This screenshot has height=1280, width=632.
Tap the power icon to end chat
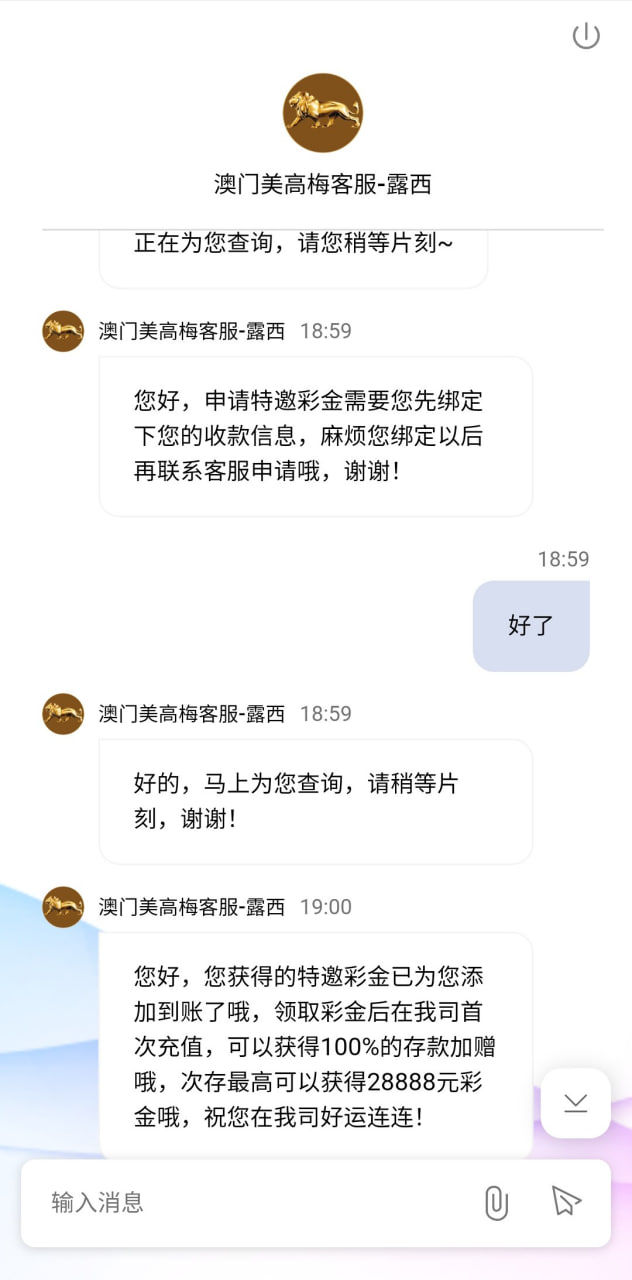[585, 37]
